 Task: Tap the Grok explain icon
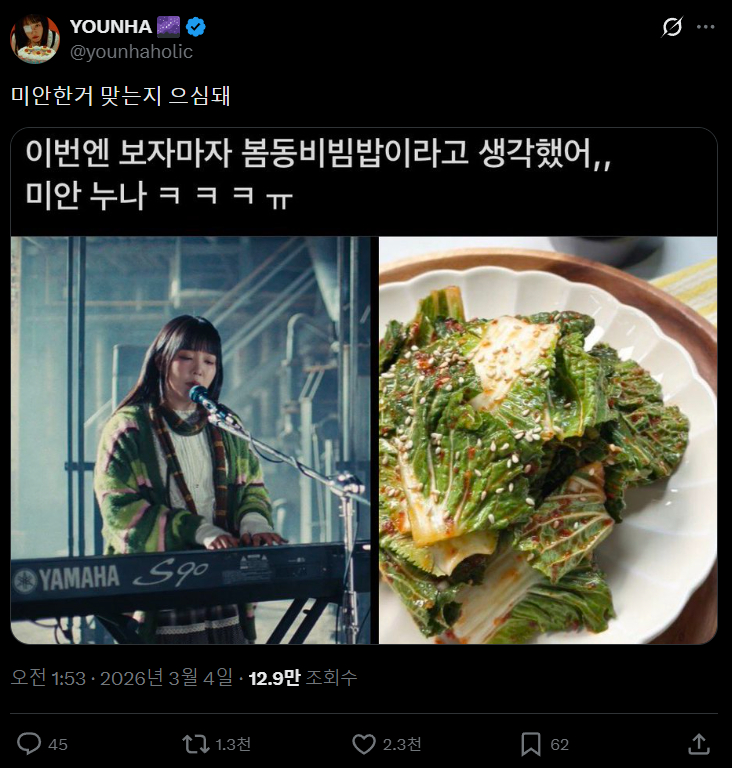click(672, 27)
